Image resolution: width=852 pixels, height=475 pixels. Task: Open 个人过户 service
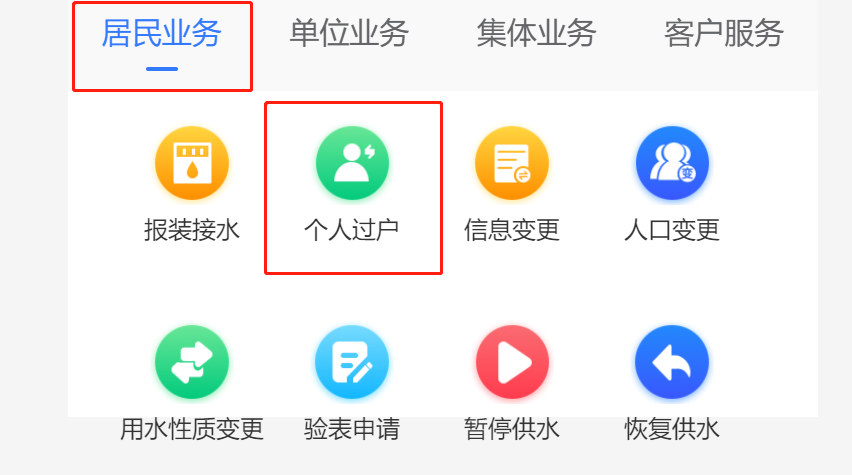pos(352,164)
